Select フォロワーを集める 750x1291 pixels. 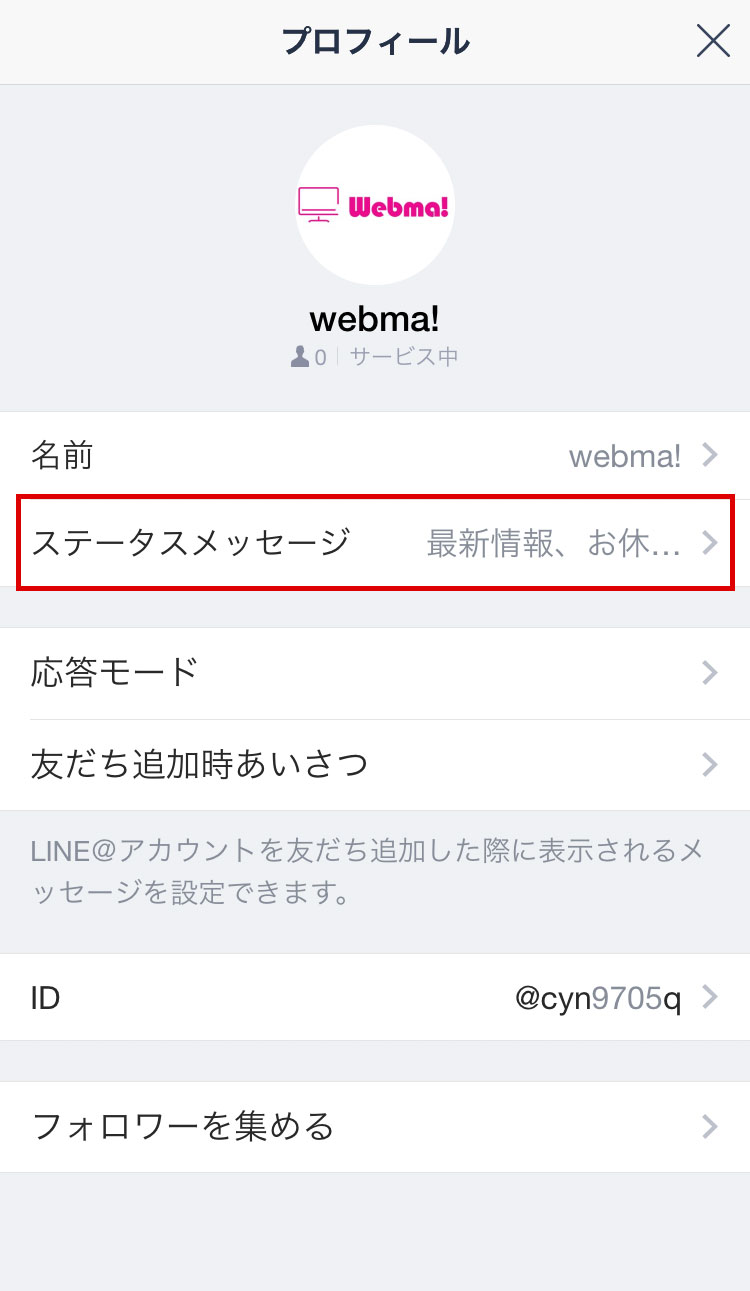(375, 1127)
